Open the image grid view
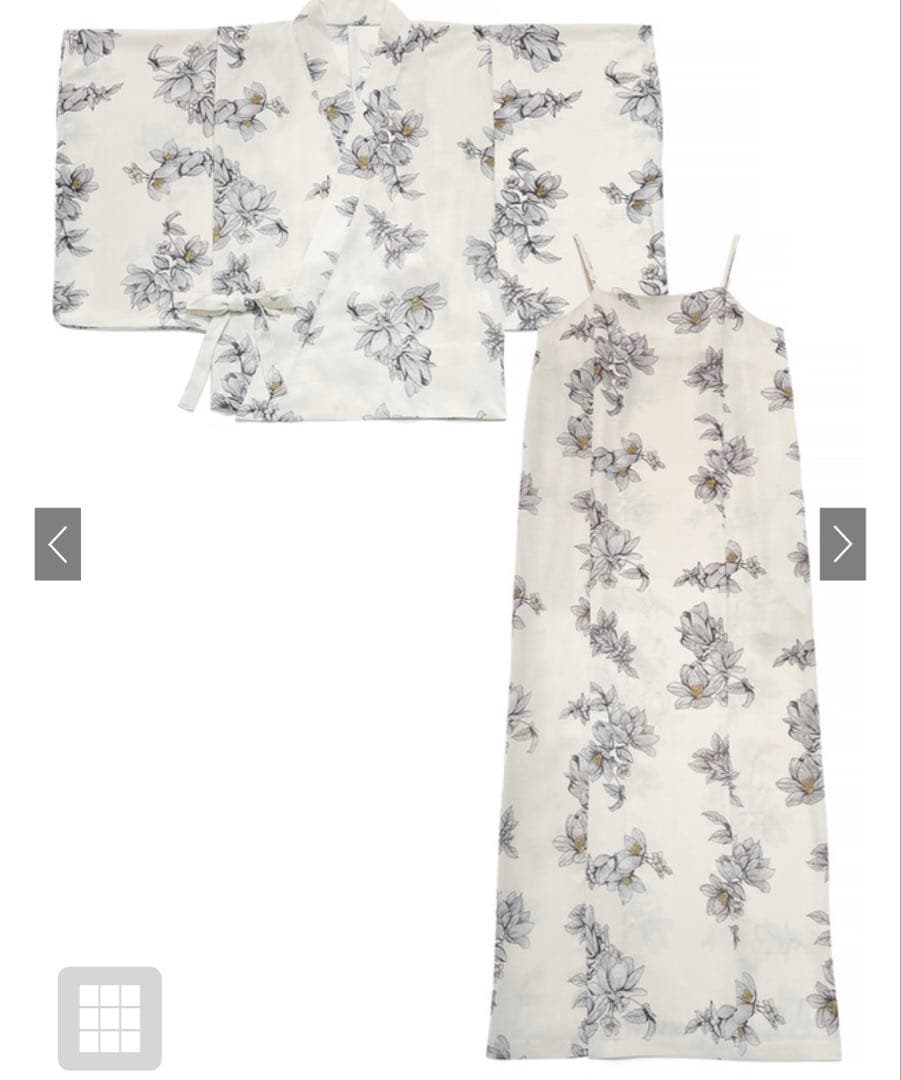This screenshot has width=901, height=1080. click(x=110, y=1018)
